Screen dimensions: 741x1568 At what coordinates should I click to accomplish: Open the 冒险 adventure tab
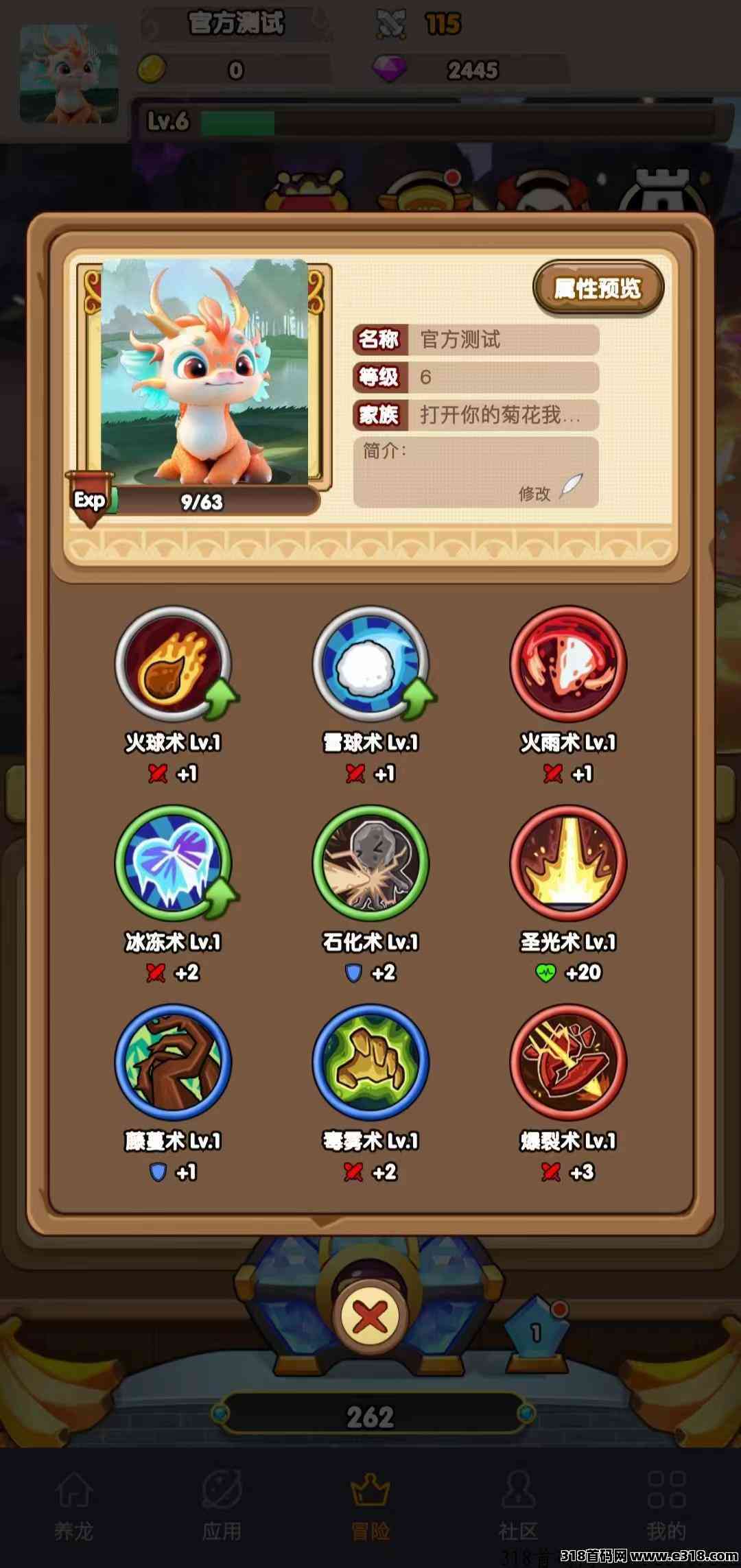click(370, 1505)
